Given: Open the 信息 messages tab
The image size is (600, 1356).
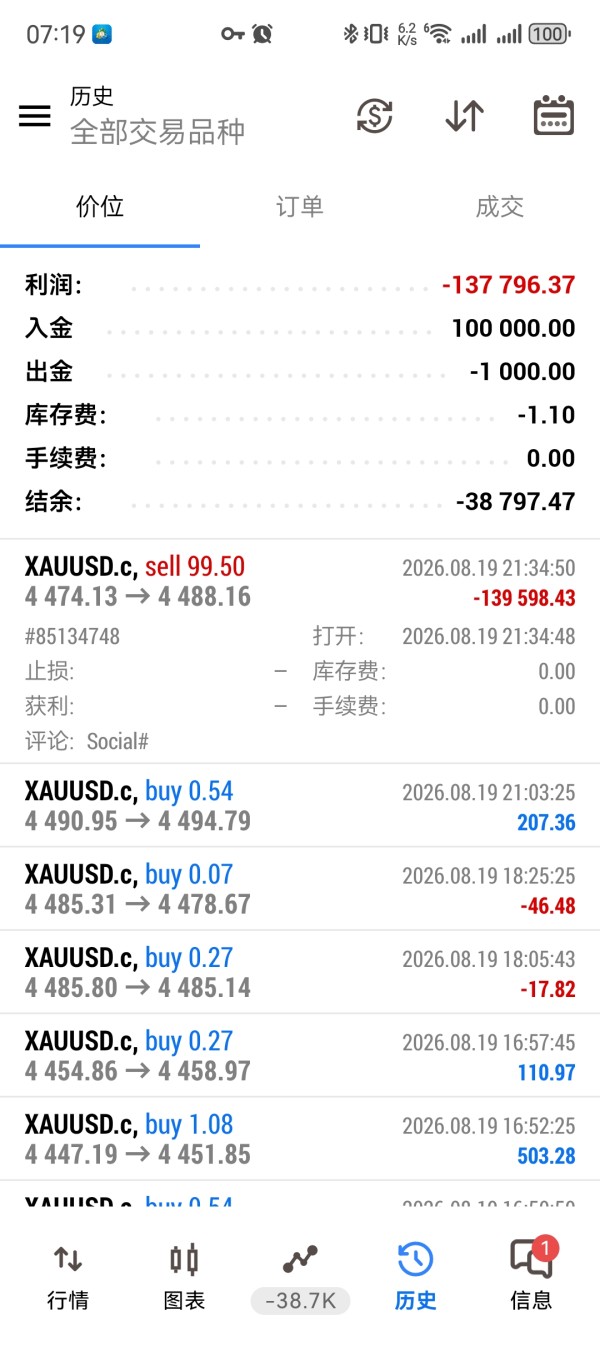Looking at the screenshot, I should (531, 1276).
